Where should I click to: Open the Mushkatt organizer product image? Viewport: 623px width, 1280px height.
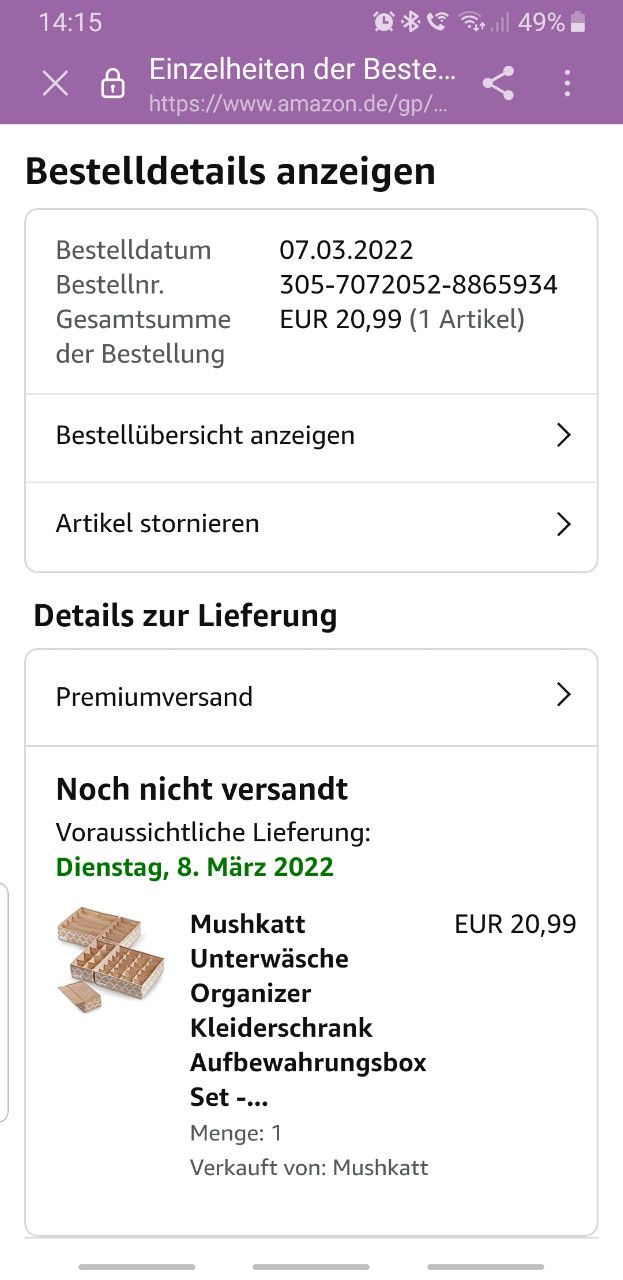pyautogui.click(x=110, y=961)
